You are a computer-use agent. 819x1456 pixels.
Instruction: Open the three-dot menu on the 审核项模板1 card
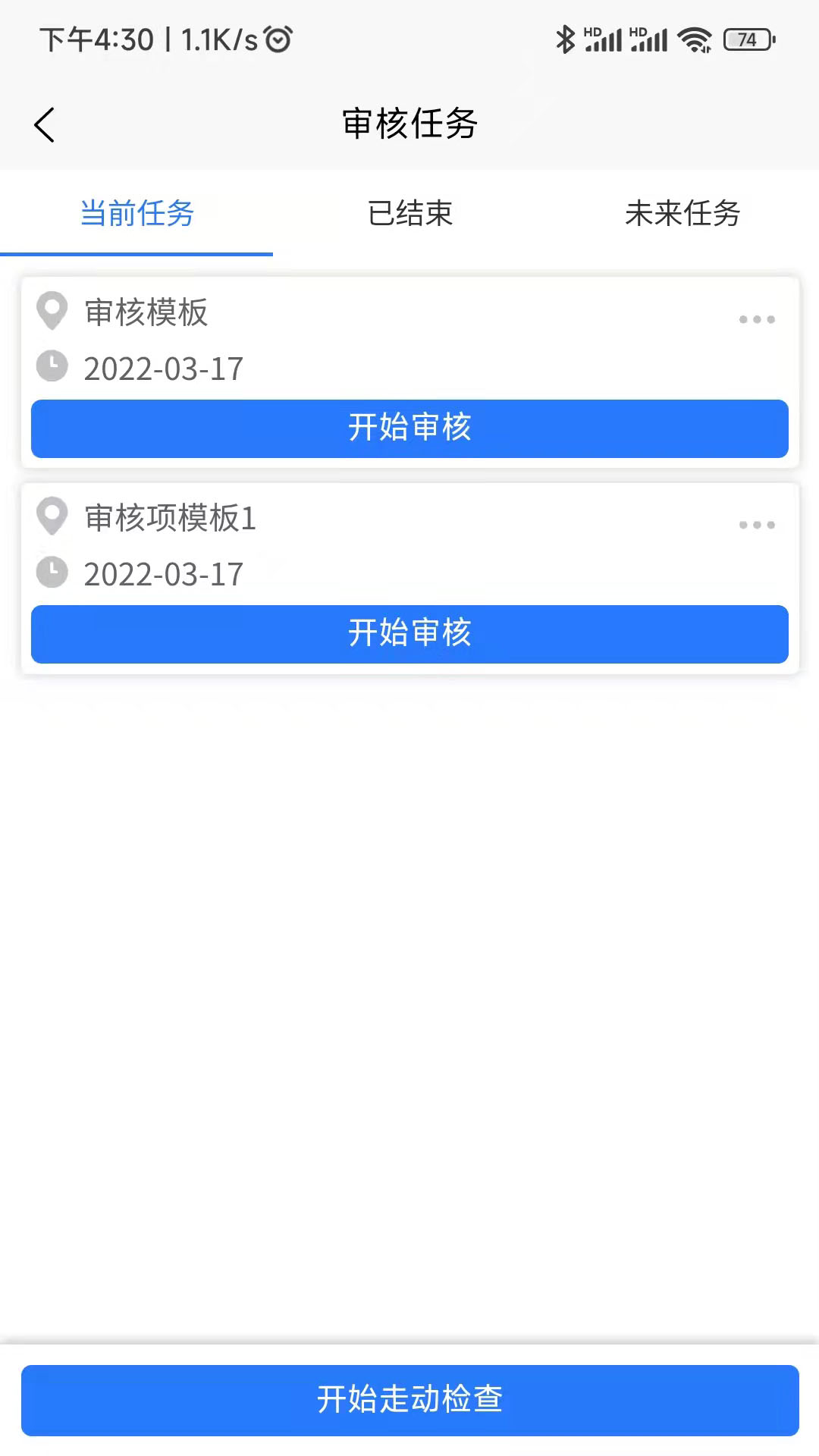(x=756, y=525)
